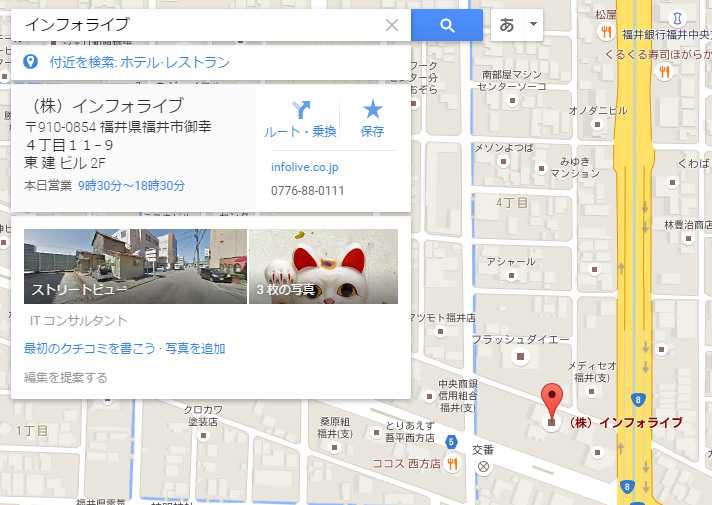Suggest an edit via 編集を提案する

click(x=66, y=378)
